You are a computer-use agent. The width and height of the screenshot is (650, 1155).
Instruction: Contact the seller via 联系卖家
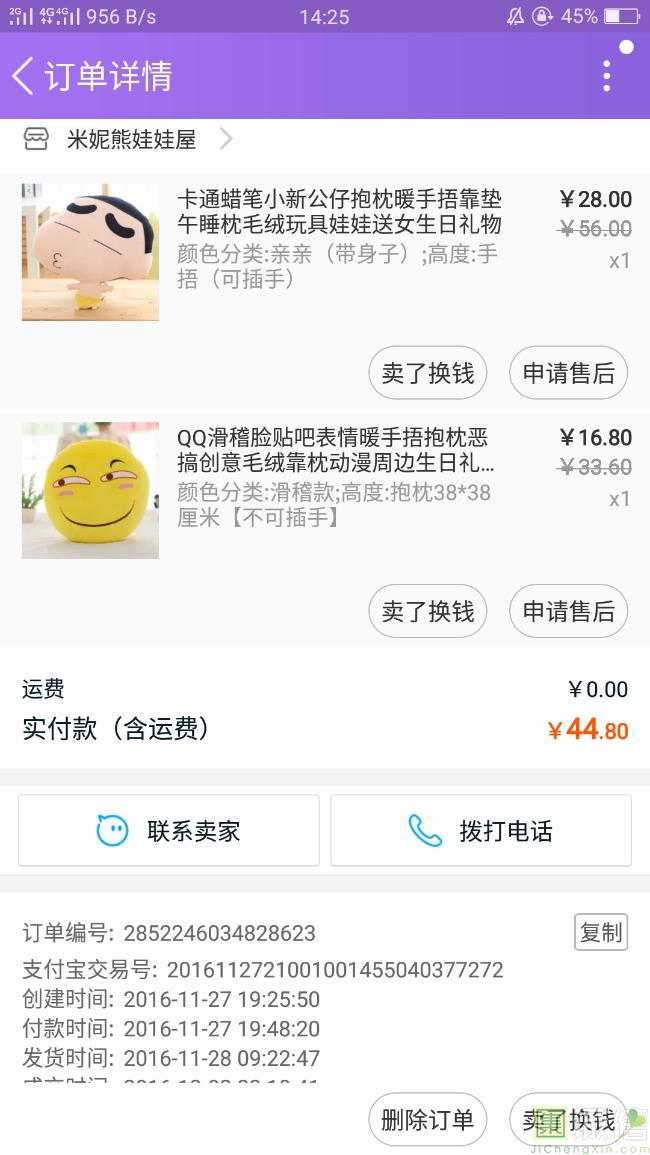(x=169, y=830)
